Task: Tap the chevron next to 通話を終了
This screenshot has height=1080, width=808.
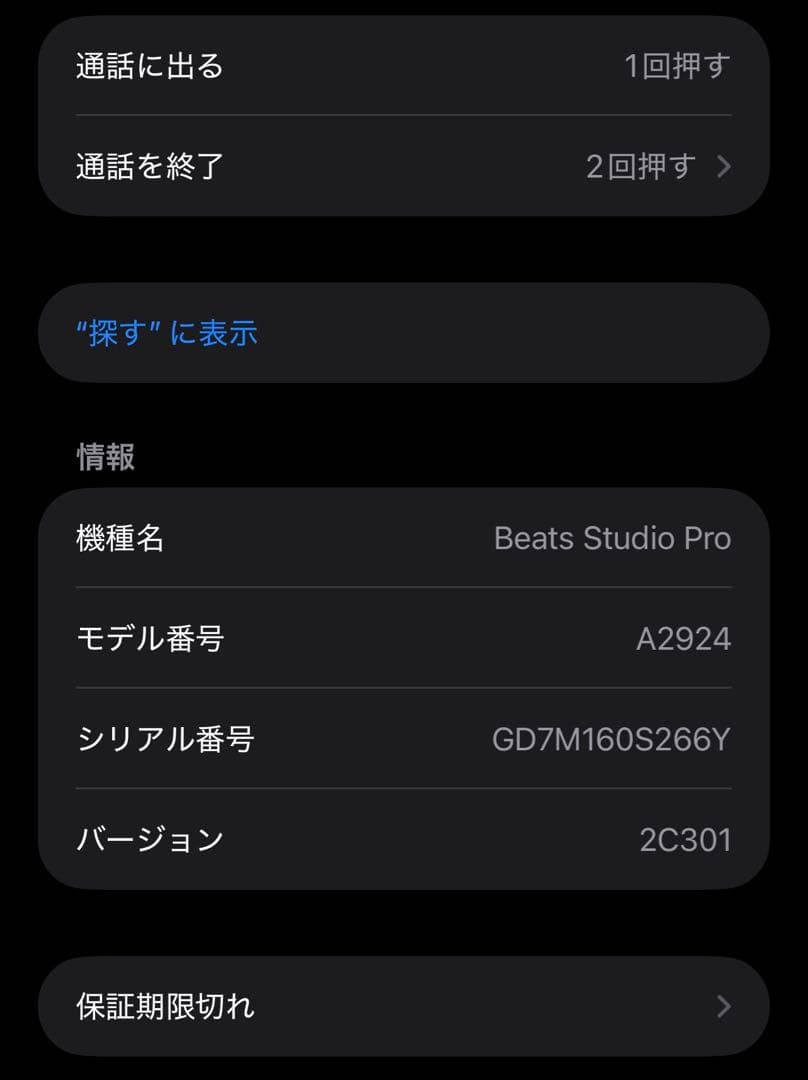Action: click(722, 167)
